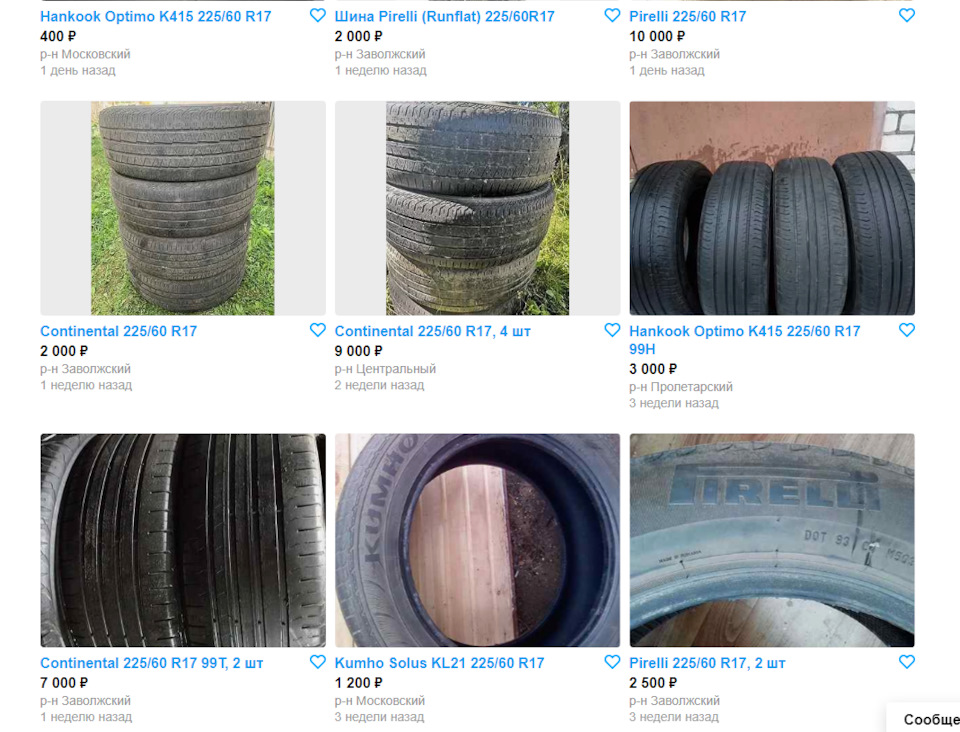Image resolution: width=960 pixels, height=732 pixels.
Task: Favorite the Kumho Solus KL21 listing
Action: point(612,662)
